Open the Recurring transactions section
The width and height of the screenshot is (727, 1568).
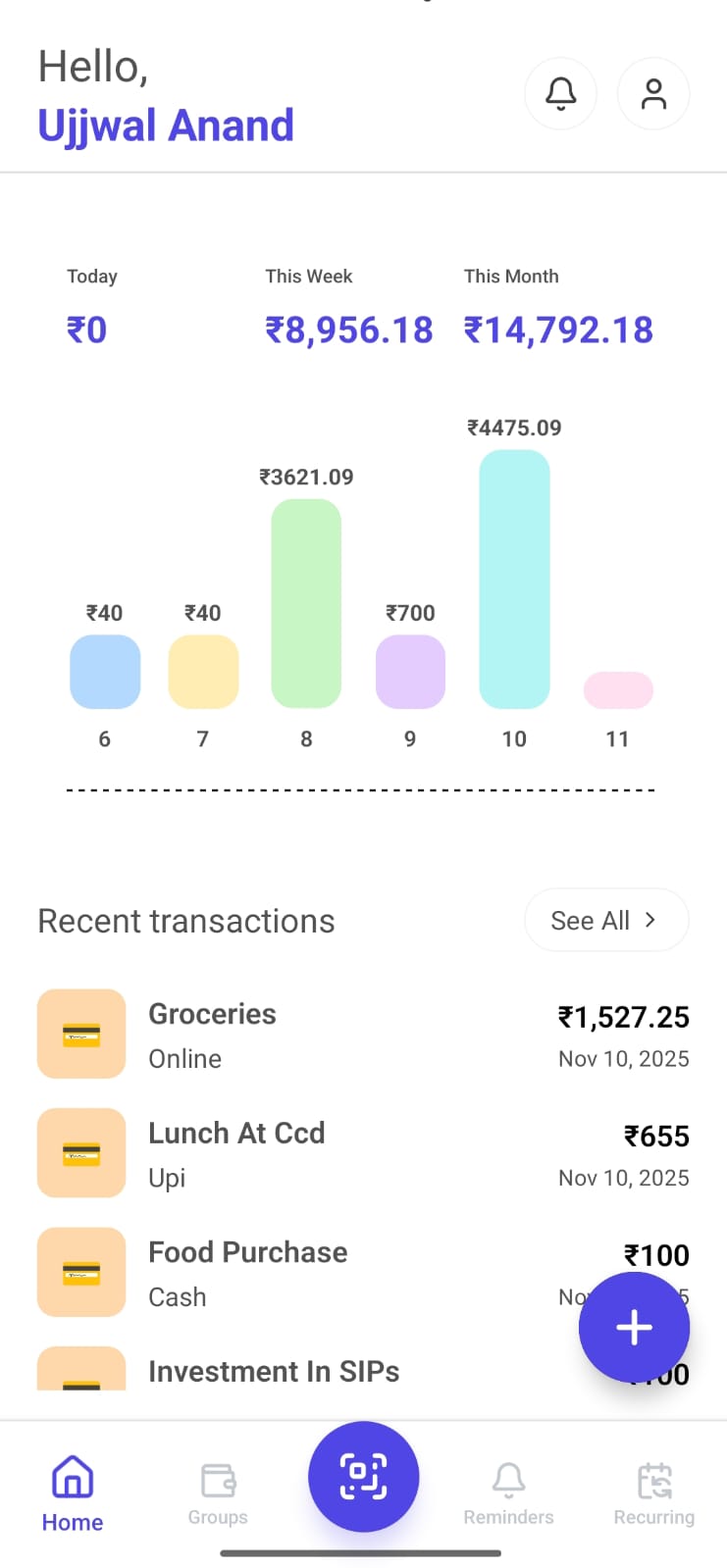coord(653,1491)
